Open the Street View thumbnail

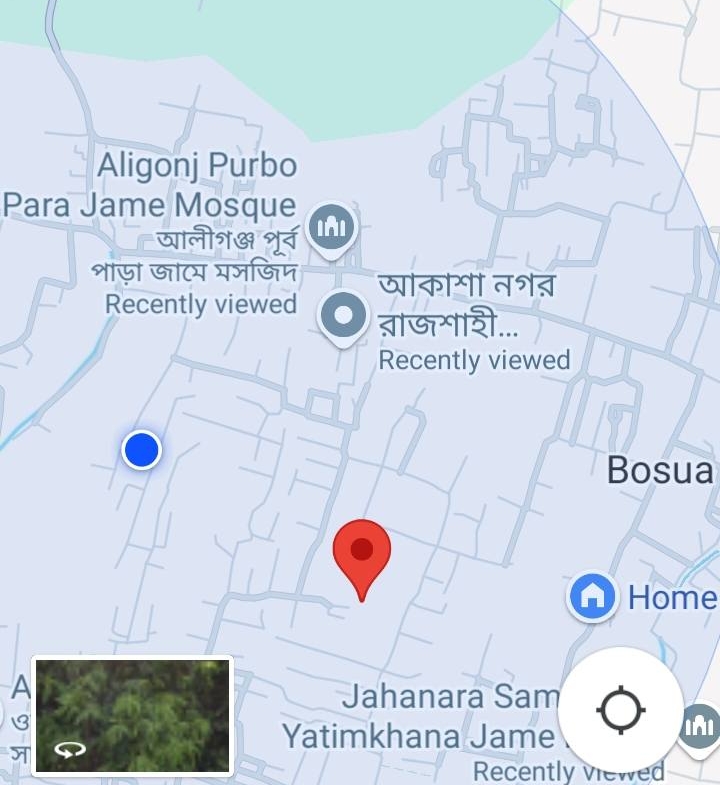tap(133, 715)
